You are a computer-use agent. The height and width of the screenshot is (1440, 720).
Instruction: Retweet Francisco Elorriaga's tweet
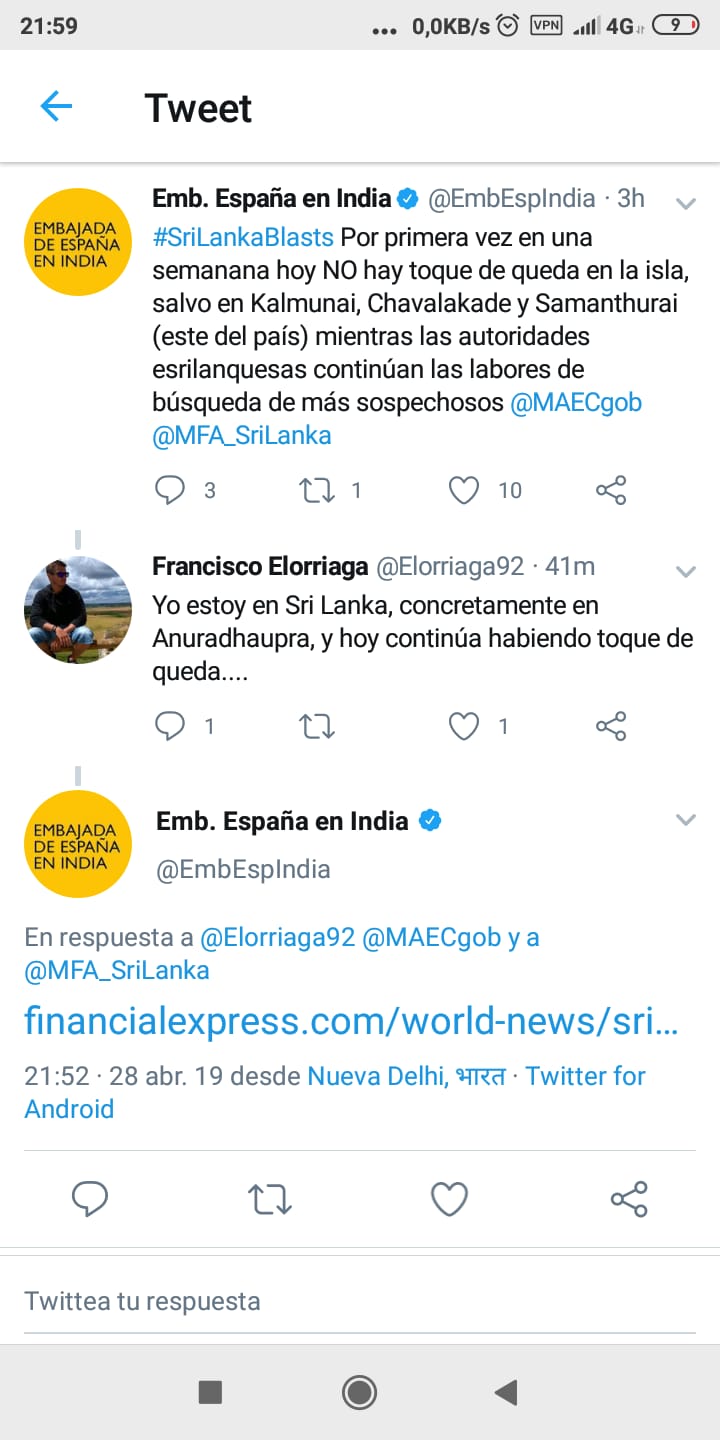(318, 726)
